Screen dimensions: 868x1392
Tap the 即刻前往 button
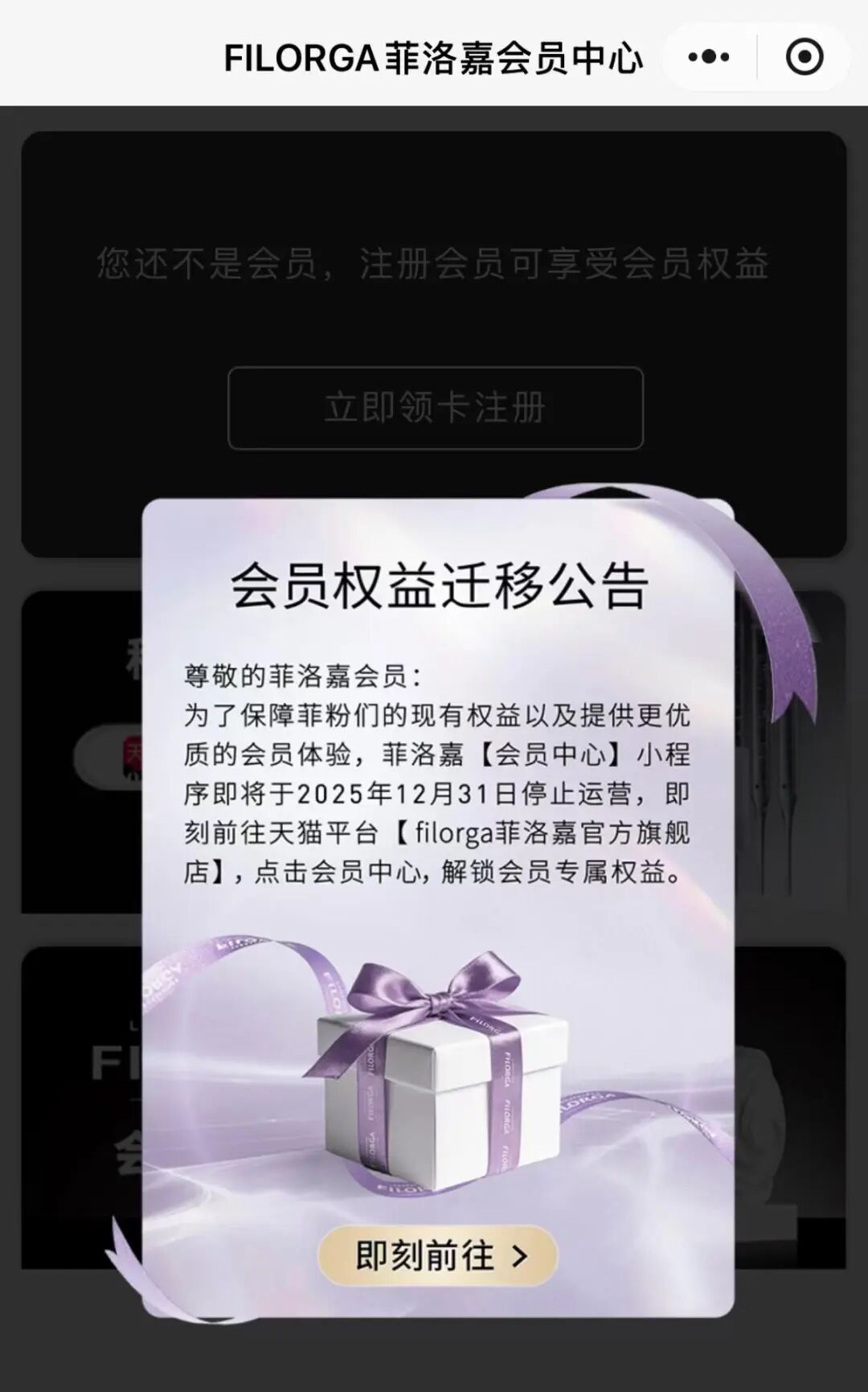coord(438,1256)
